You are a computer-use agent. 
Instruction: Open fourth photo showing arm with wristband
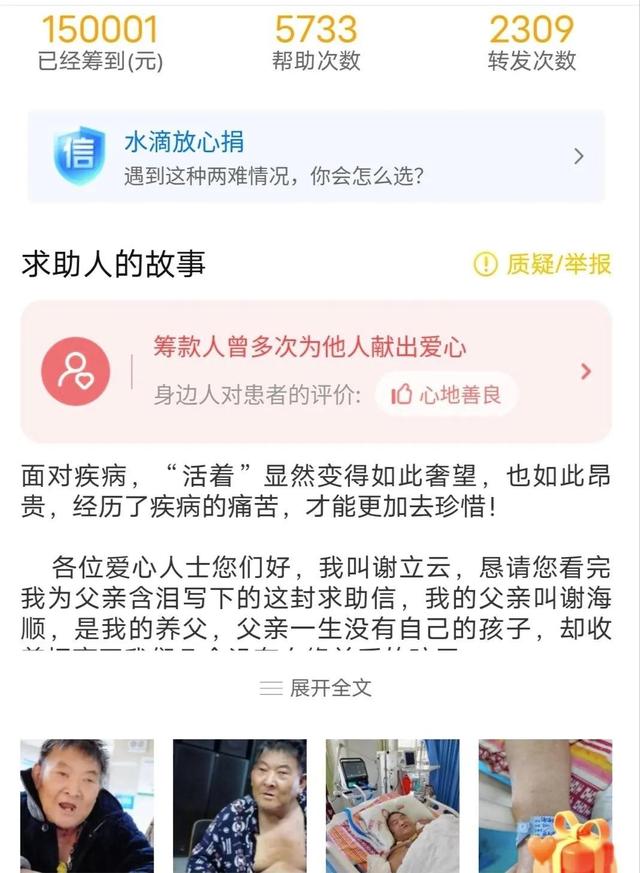pyautogui.click(x=530, y=790)
